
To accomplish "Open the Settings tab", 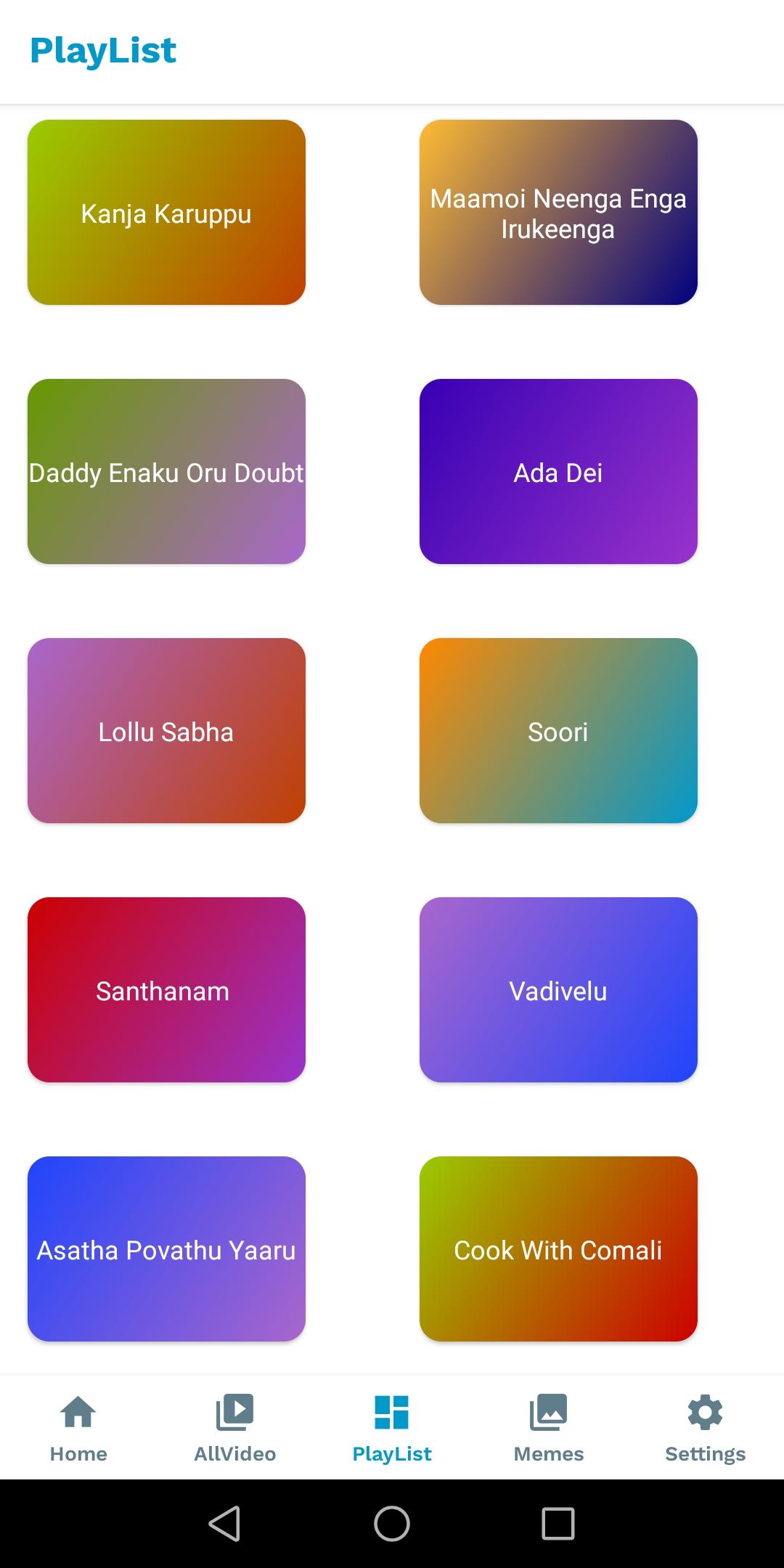I will pos(706,1427).
